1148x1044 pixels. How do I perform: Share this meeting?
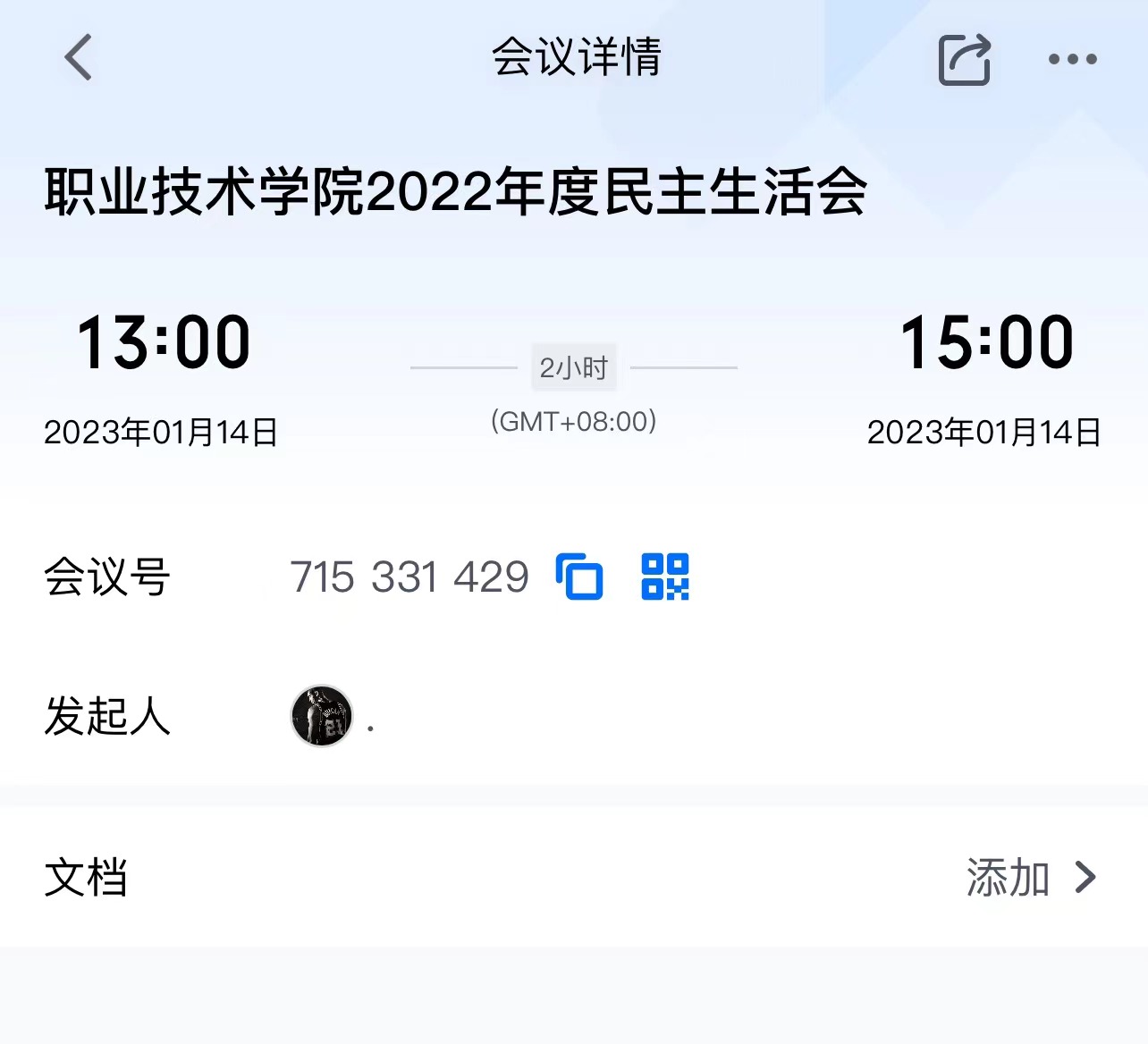[x=964, y=60]
